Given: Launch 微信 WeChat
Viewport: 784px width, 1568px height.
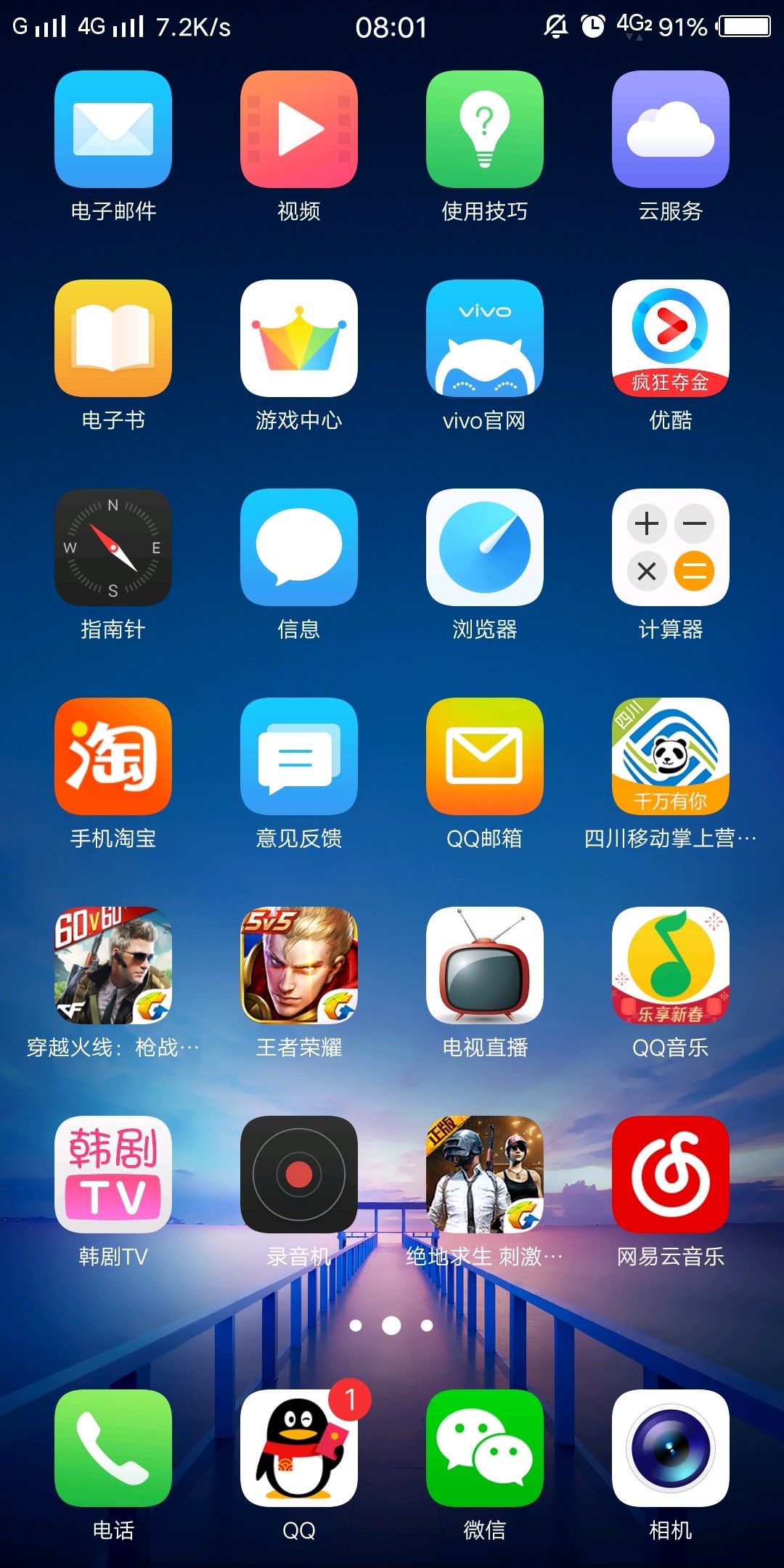Looking at the screenshot, I should coord(485,1448).
